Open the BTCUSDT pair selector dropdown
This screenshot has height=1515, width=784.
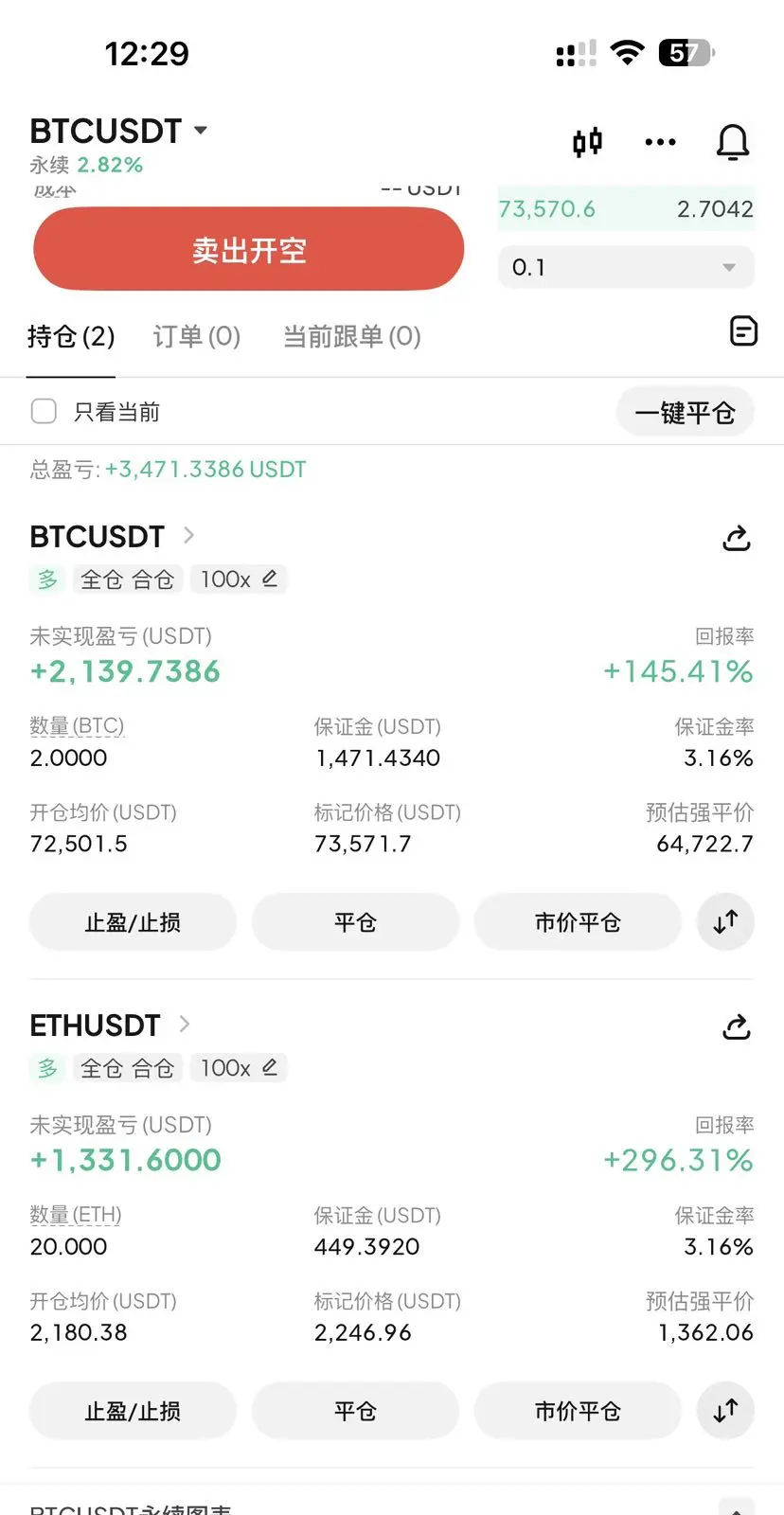point(118,131)
